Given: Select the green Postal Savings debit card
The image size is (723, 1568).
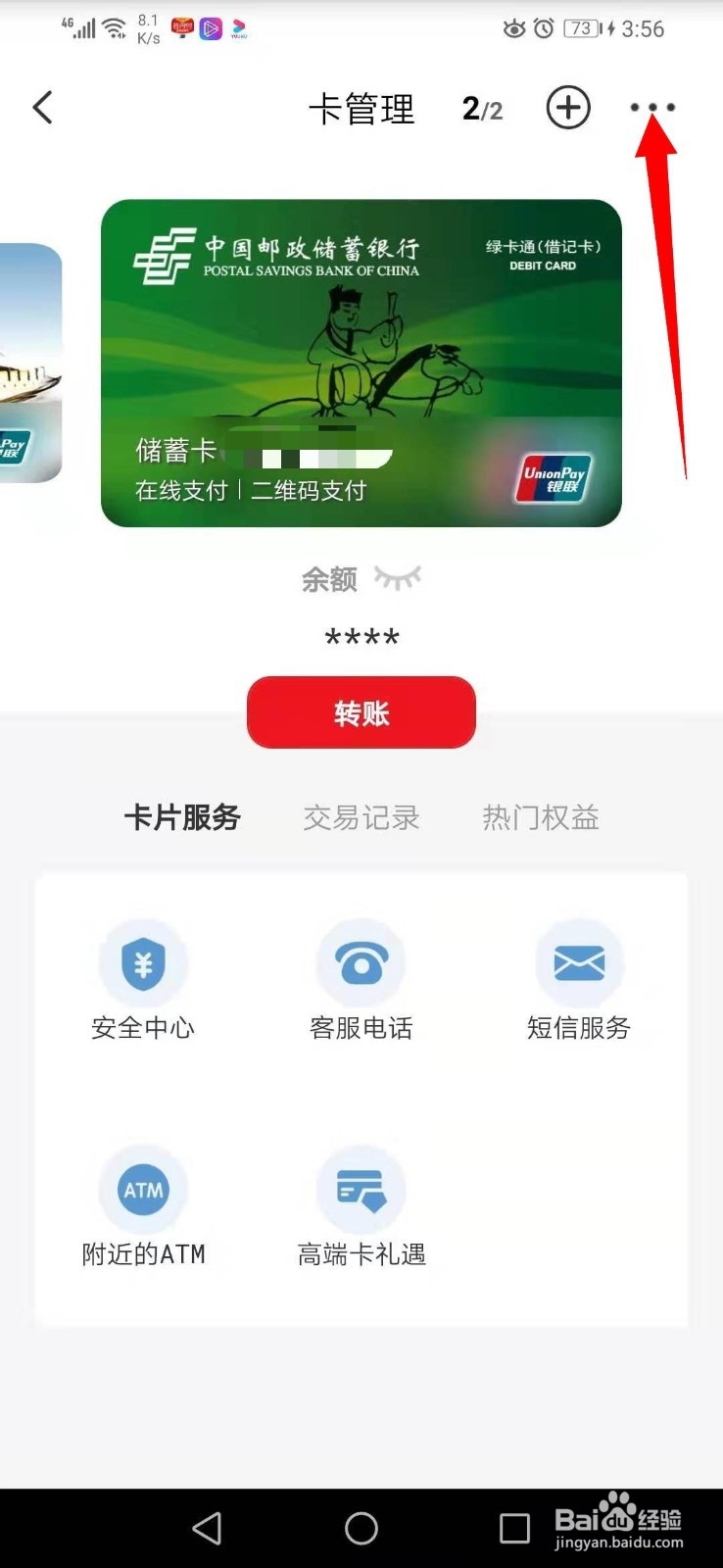Looking at the screenshot, I should tap(361, 363).
